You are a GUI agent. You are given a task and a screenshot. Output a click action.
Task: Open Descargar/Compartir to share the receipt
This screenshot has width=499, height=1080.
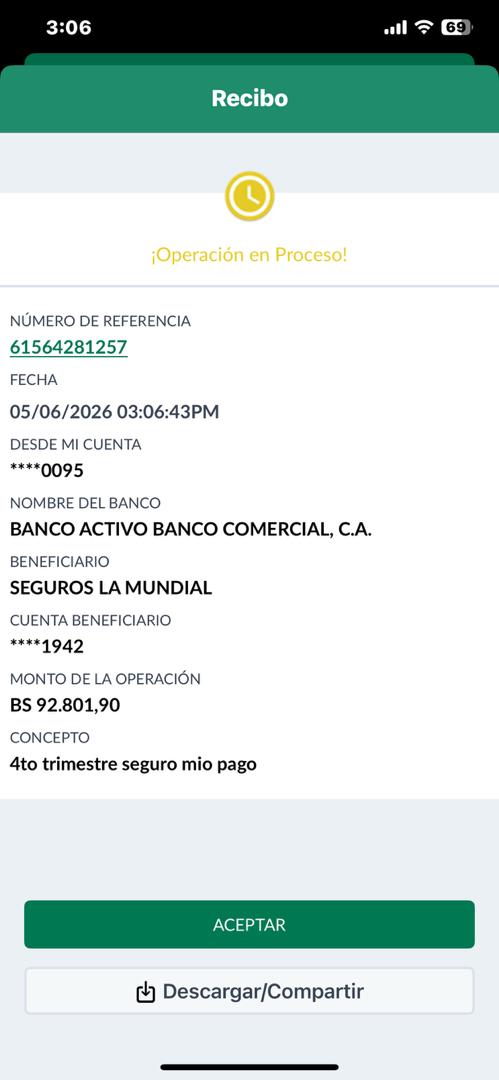(250, 991)
